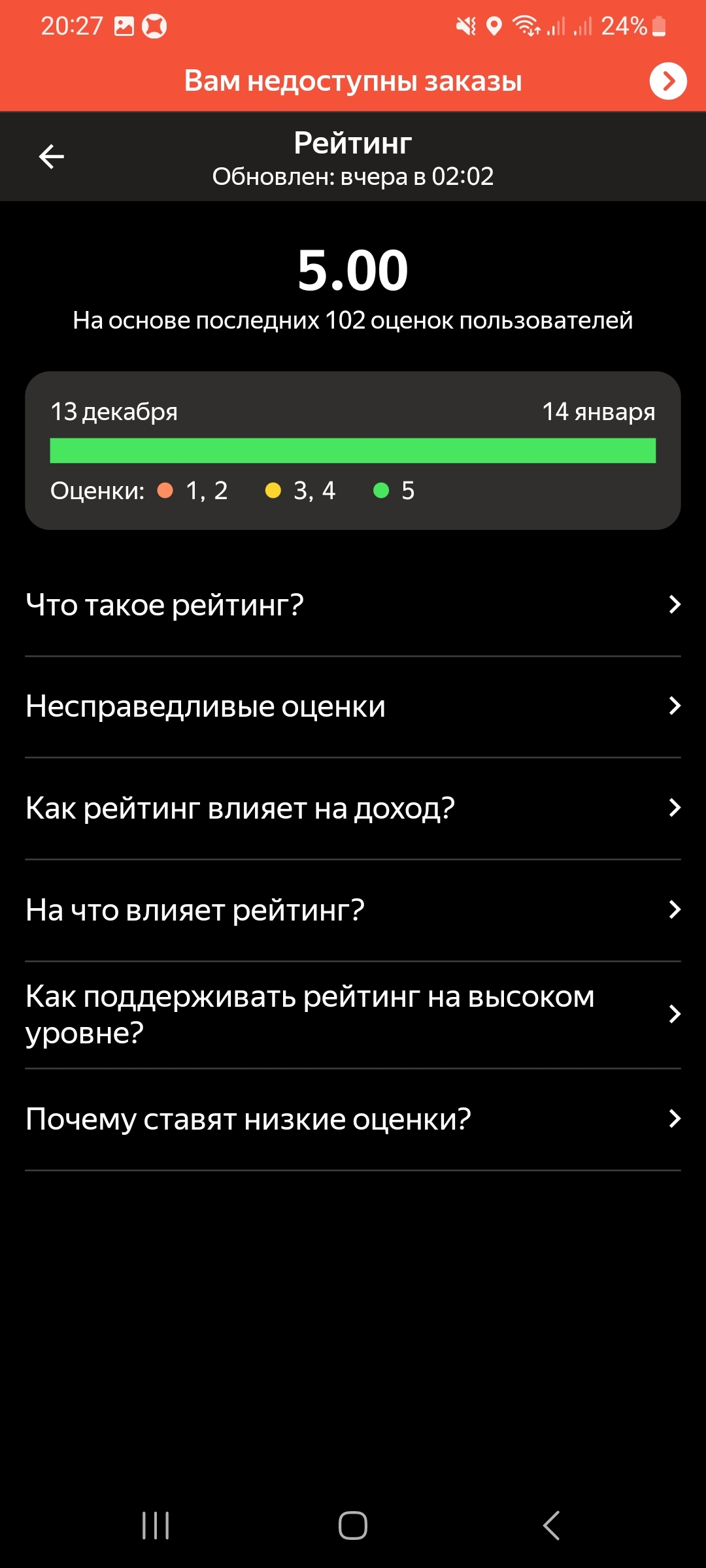Open recent apps from navigation bar
The height and width of the screenshot is (1568, 706).
pyautogui.click(x=156, y=1526)
